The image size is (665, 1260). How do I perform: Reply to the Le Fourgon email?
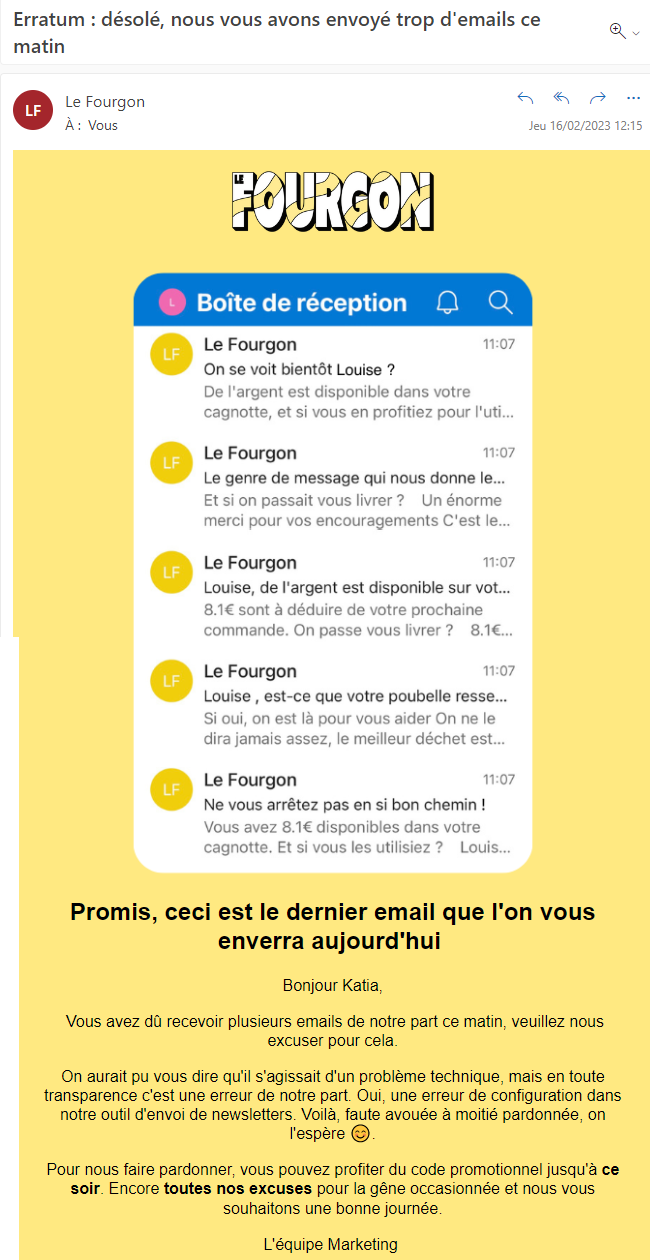(526, 98)
